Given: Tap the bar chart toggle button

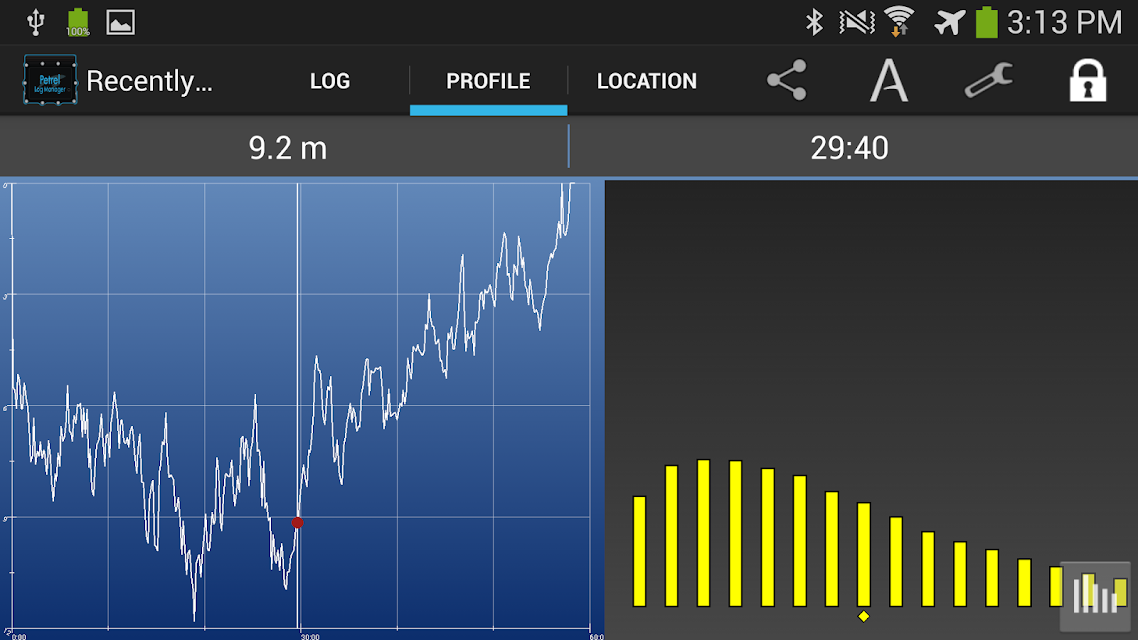Looking at the screenshot, I should [1095, 596].
